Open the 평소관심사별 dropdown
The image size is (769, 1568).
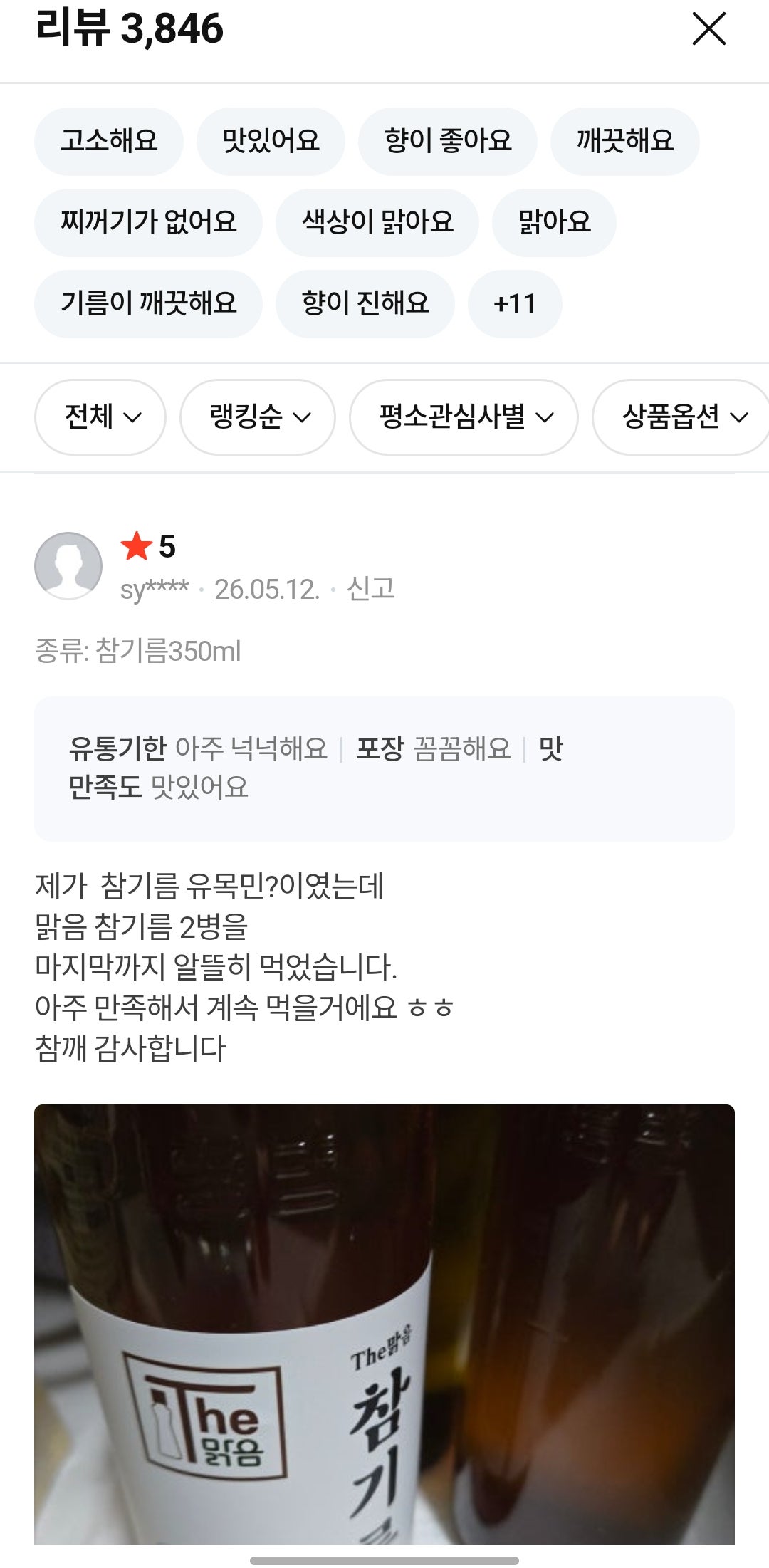point(464,417)
